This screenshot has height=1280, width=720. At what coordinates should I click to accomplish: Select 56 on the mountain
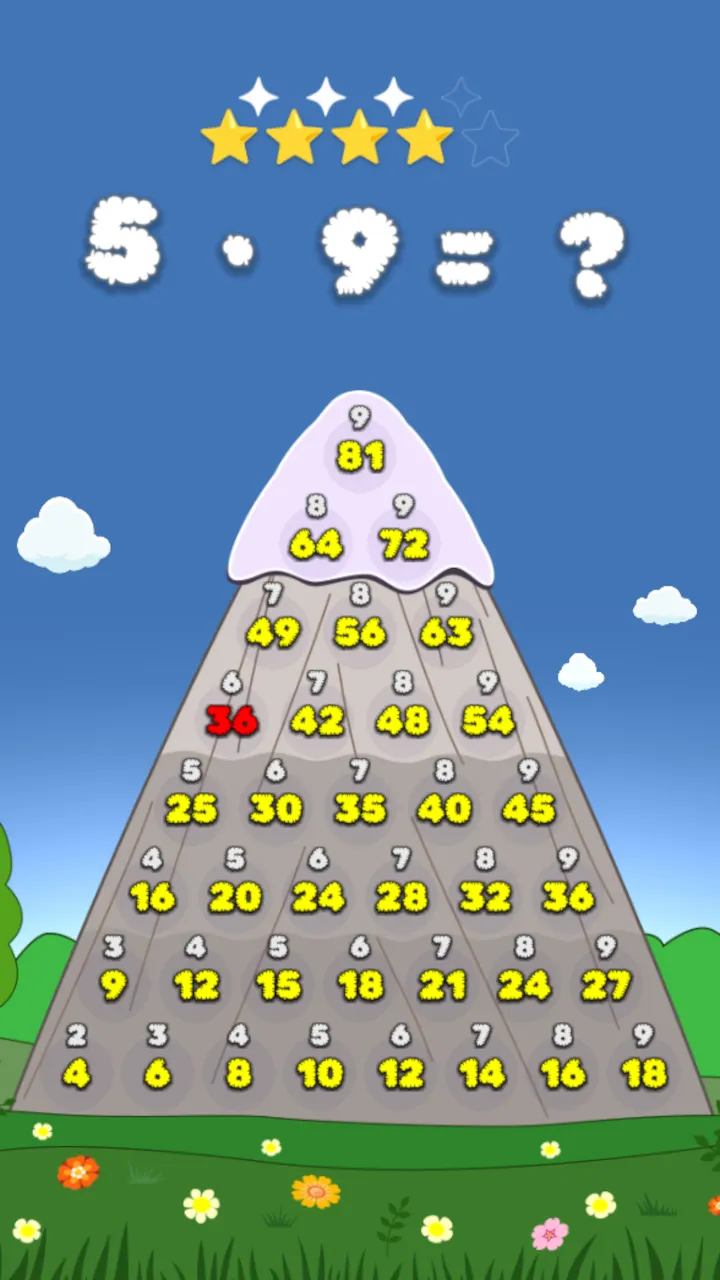tap(360, 632)
